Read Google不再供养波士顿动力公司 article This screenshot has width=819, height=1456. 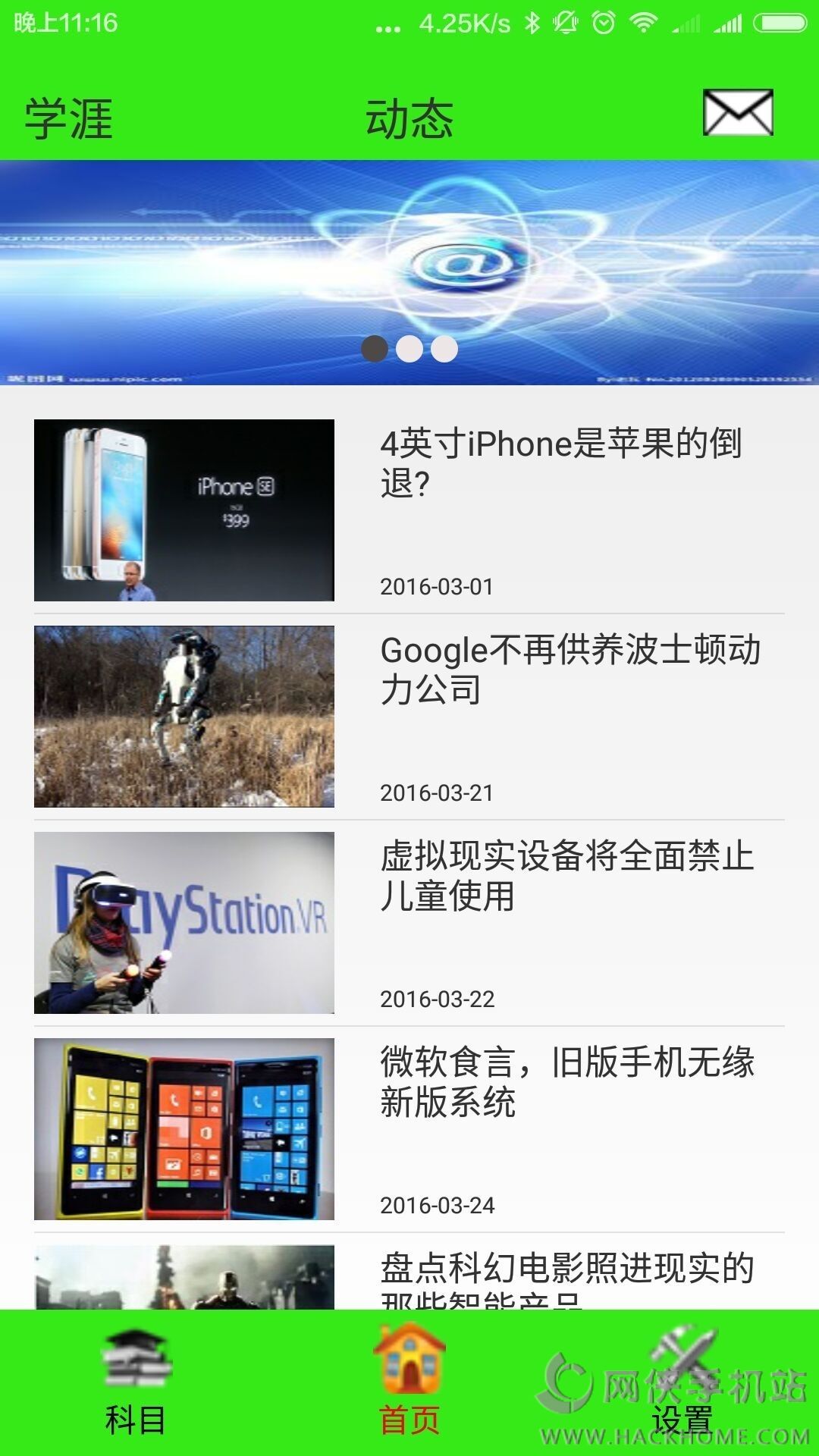pos(569,670)
